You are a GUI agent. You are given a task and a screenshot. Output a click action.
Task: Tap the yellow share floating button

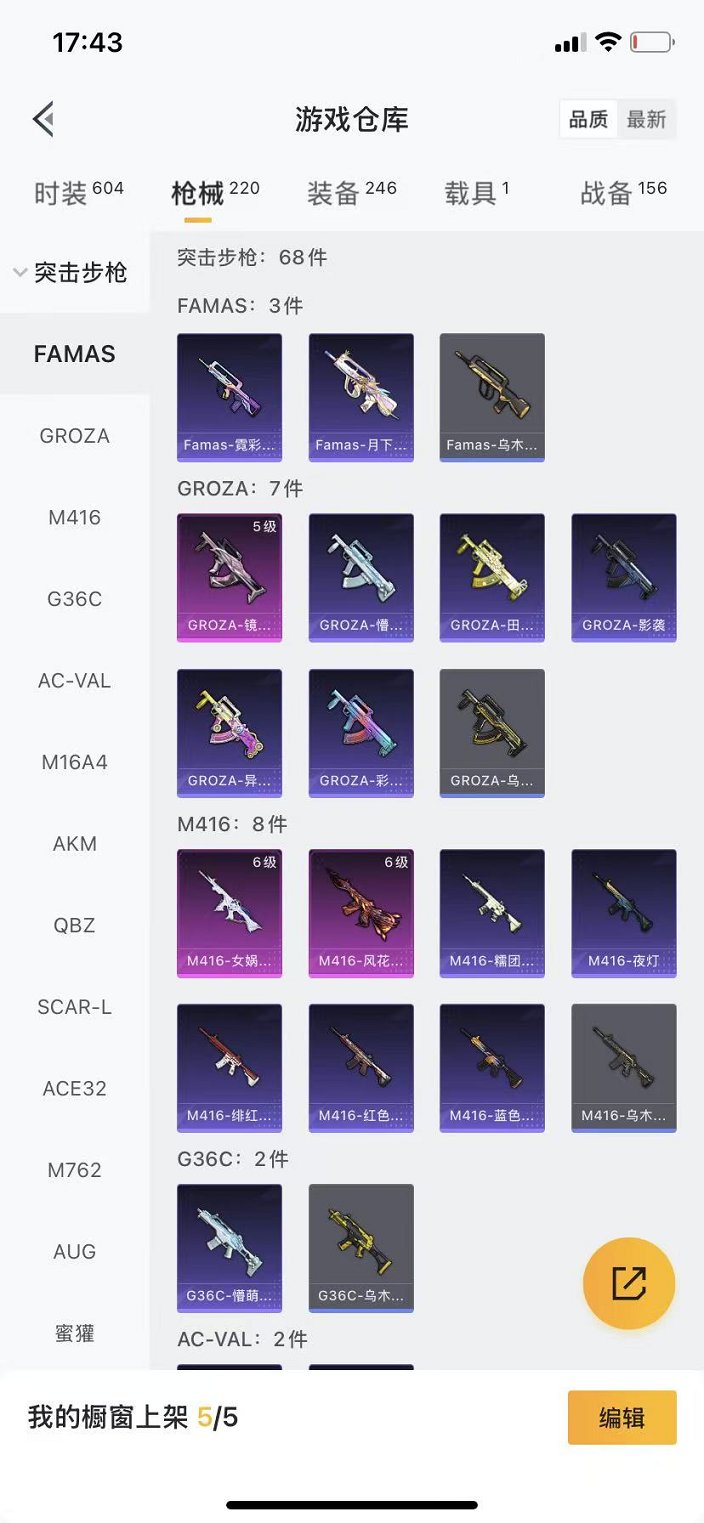tap(629, 1283)
